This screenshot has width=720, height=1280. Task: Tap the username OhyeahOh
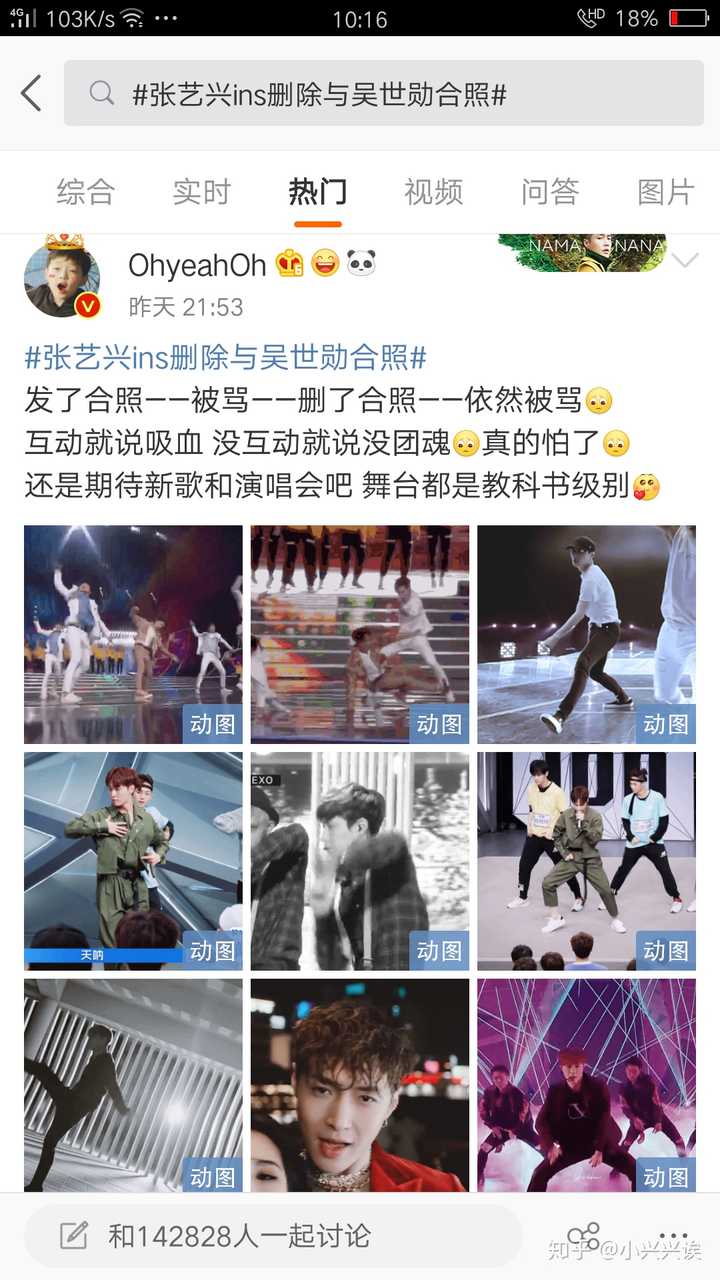(x=197, y=265)
